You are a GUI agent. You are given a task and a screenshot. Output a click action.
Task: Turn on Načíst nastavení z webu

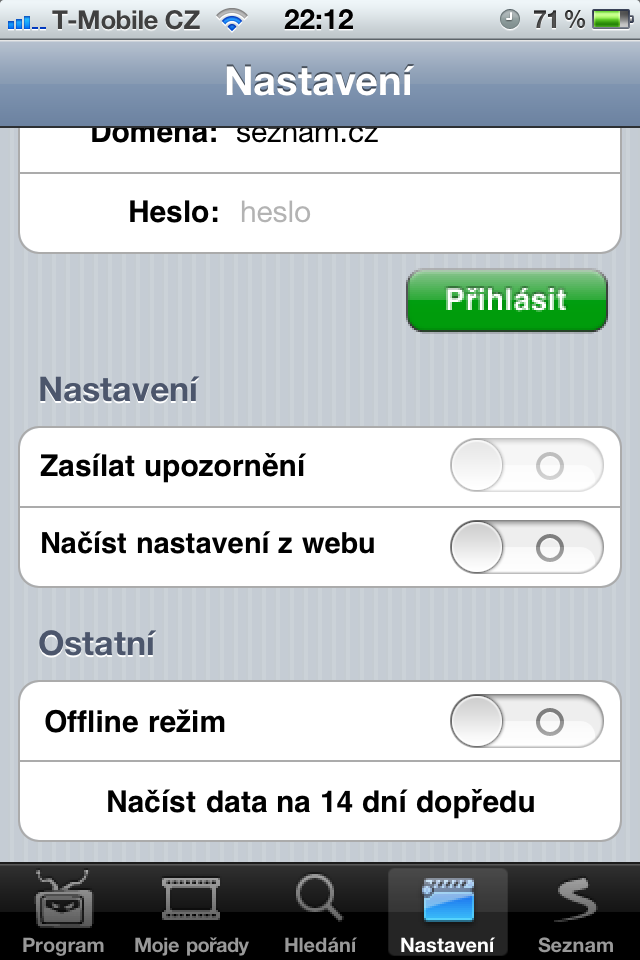pyautogui.click(x=527, y=547)
